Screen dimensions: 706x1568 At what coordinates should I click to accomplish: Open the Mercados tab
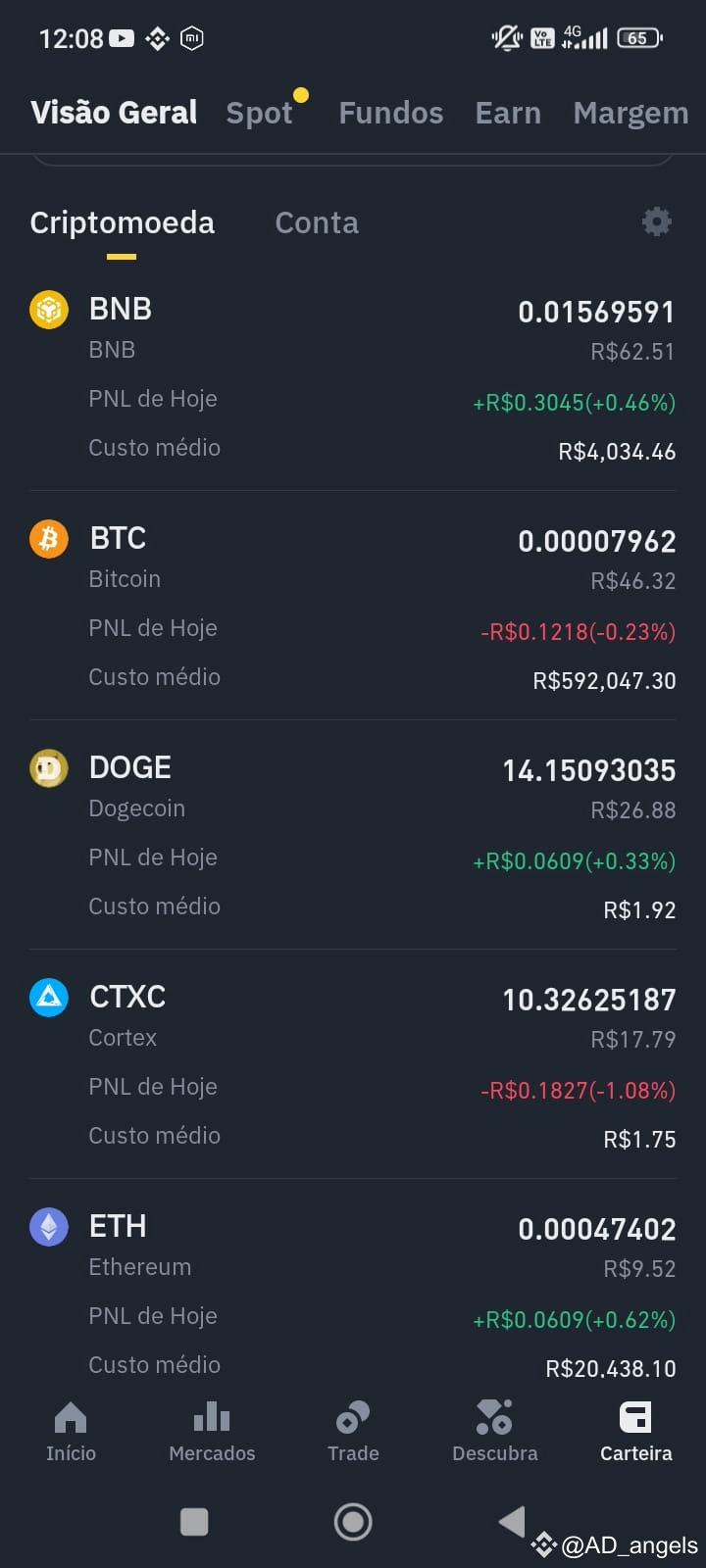pyautogui.click(x=212, y=1432)
